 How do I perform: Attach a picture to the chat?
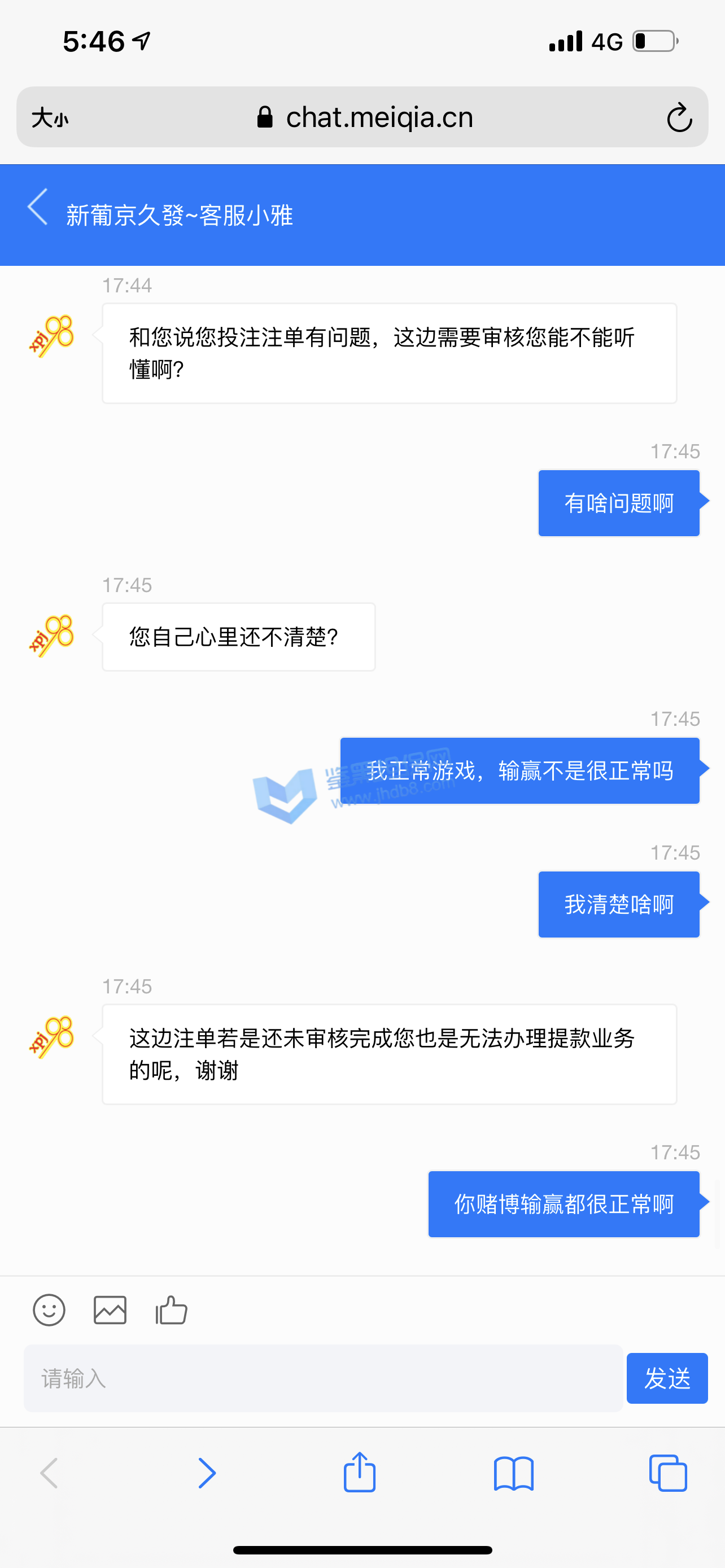coord(110,1310)
